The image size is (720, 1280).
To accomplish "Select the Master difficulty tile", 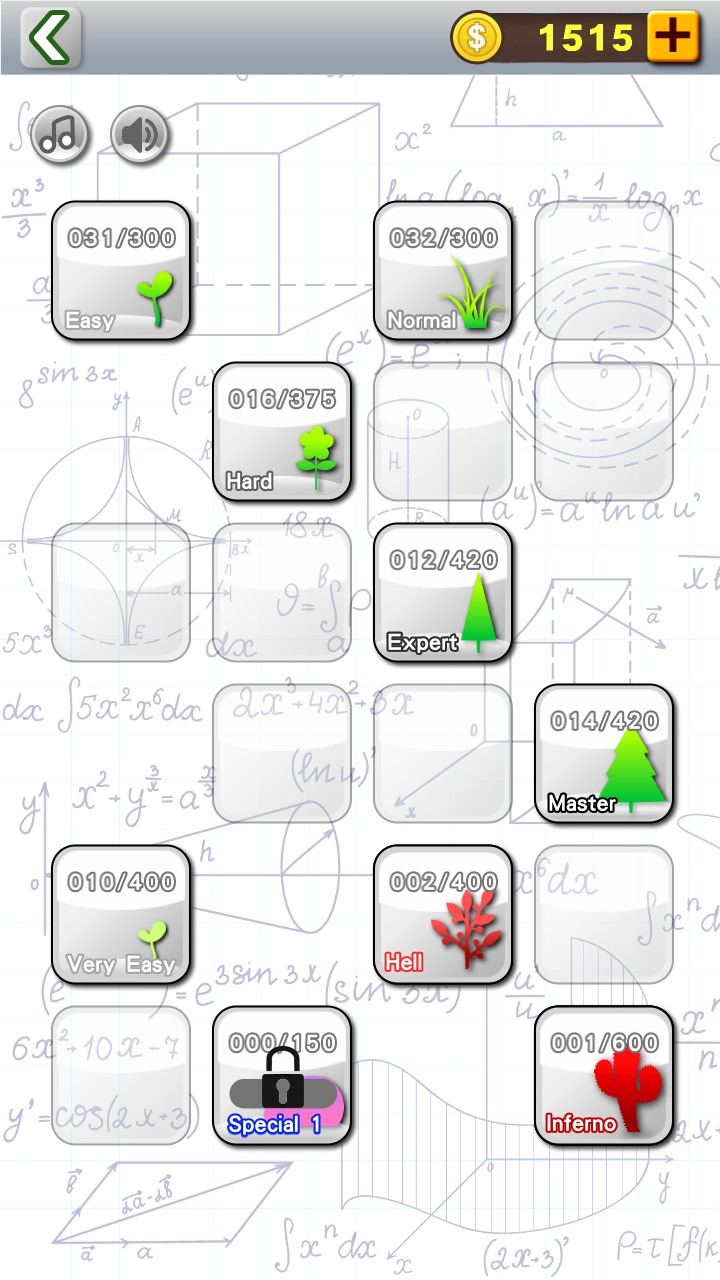I will tap(604, 754).
